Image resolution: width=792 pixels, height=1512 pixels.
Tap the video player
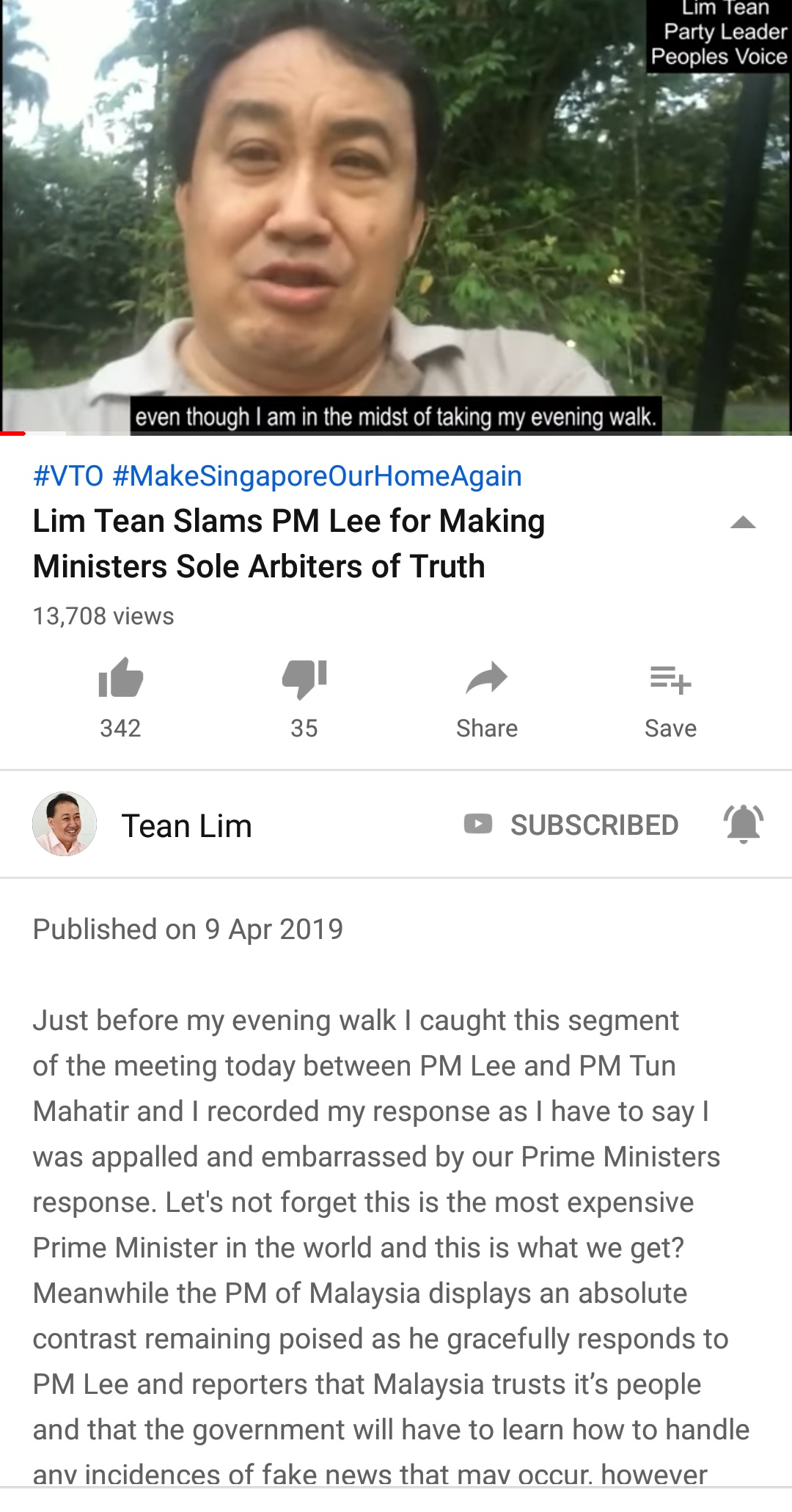click(396, 217)
